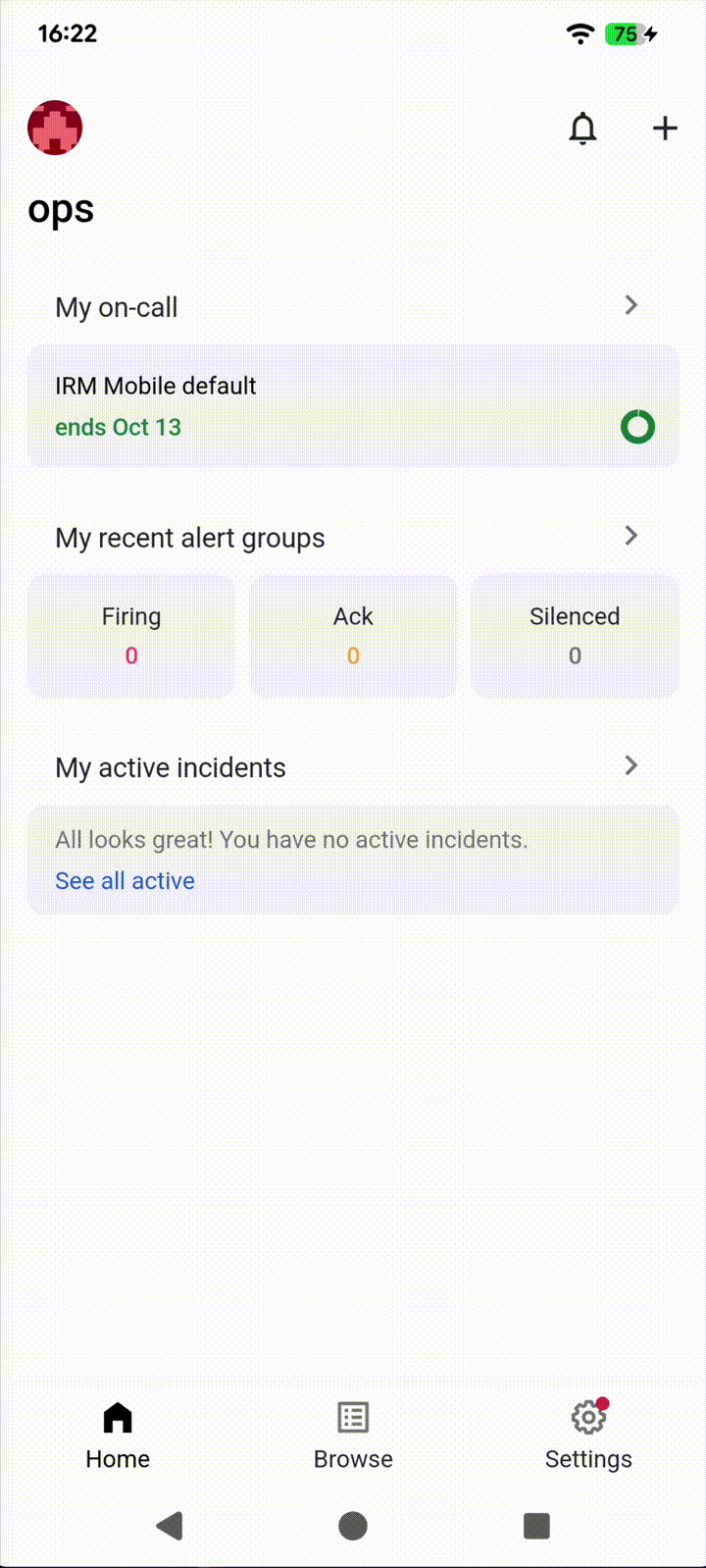Switch to the Settings tab

[588, 1435]
